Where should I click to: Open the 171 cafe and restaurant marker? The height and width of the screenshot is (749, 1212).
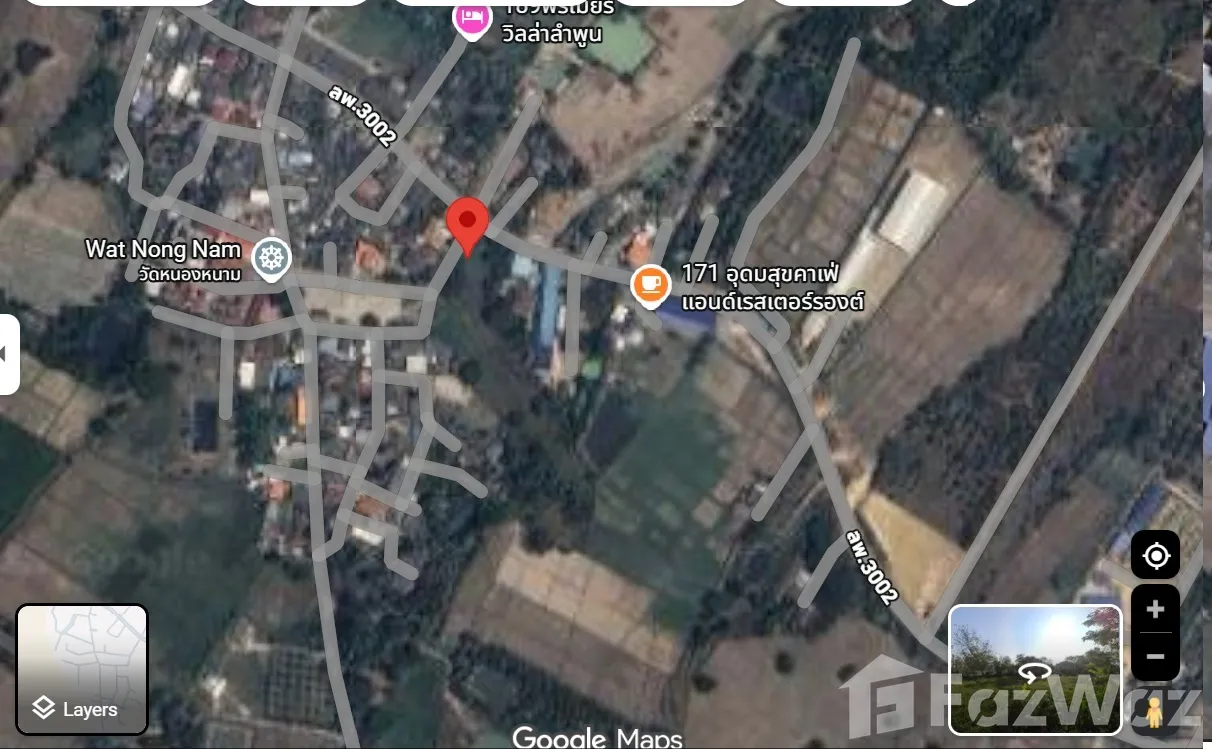(650, 284)
